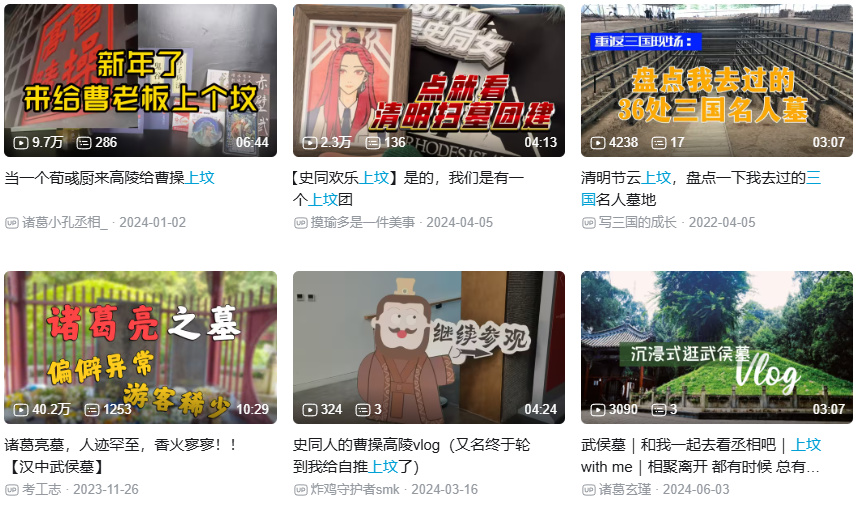Open the video about visiting Cao Cao's tomb at New Year
Screen dimensions: 858x509
click(x=141, y=80)
